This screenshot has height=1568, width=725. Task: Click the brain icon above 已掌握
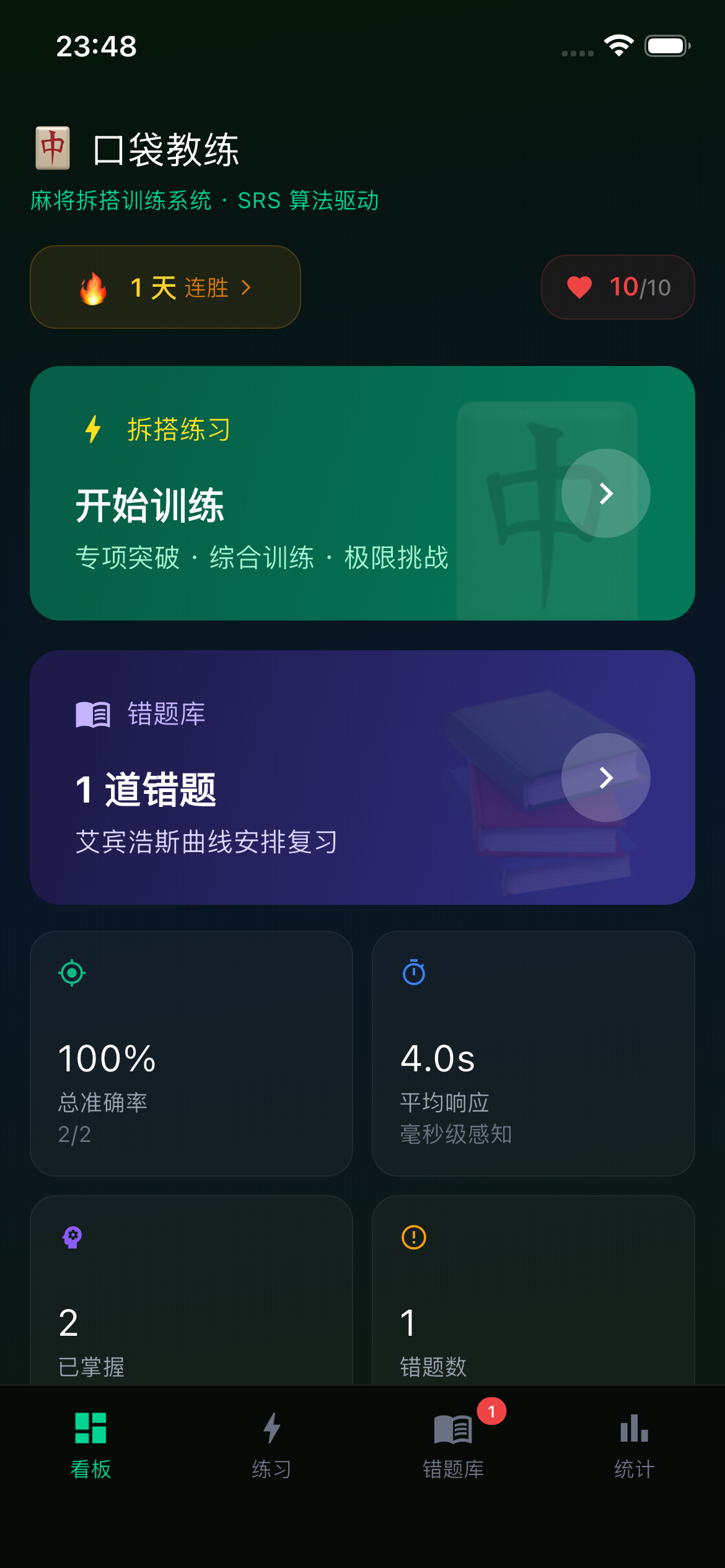coord(72,1239)
